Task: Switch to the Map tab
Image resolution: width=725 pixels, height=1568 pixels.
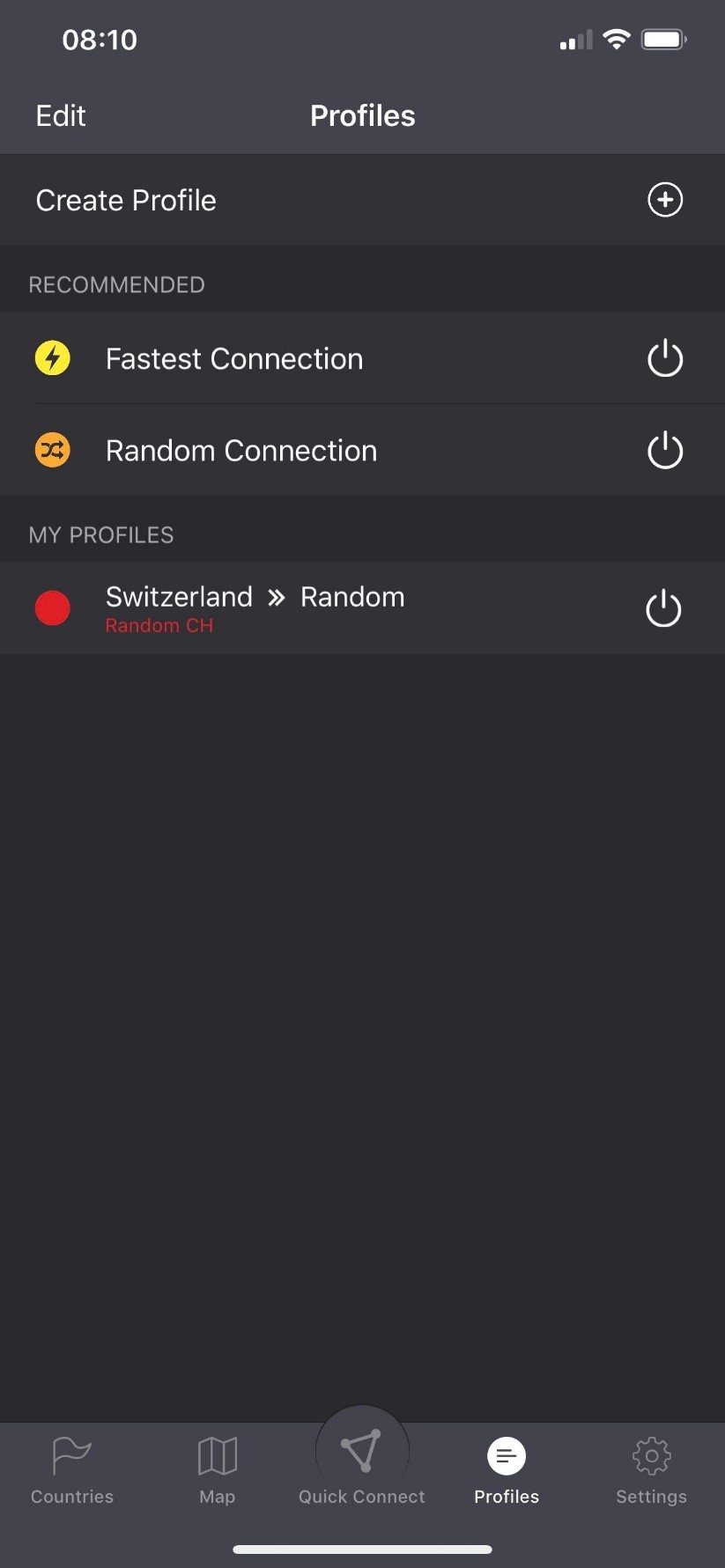Action: (x=217, y=1472)
